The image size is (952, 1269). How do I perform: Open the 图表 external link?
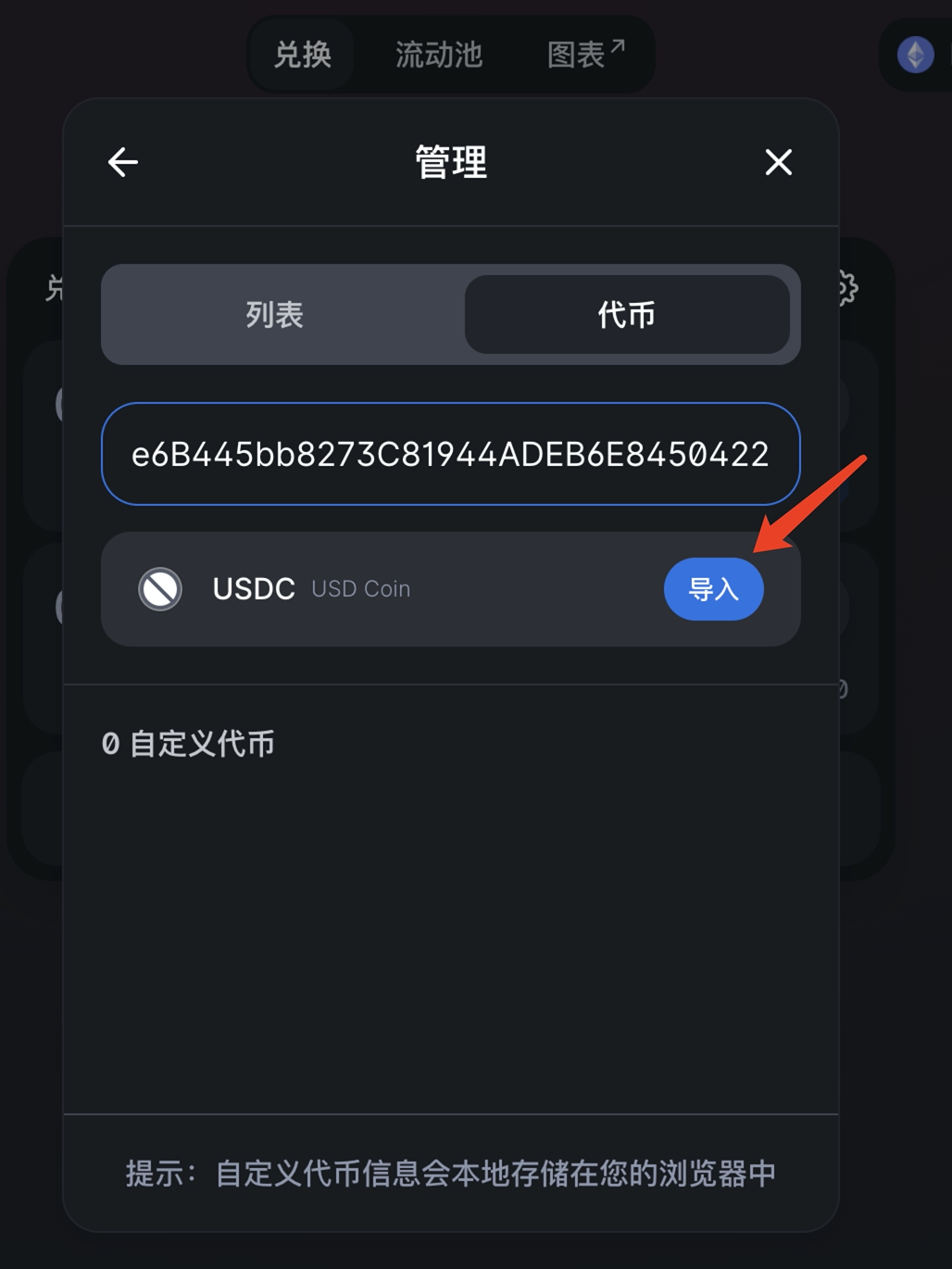(x=585, y=55)
